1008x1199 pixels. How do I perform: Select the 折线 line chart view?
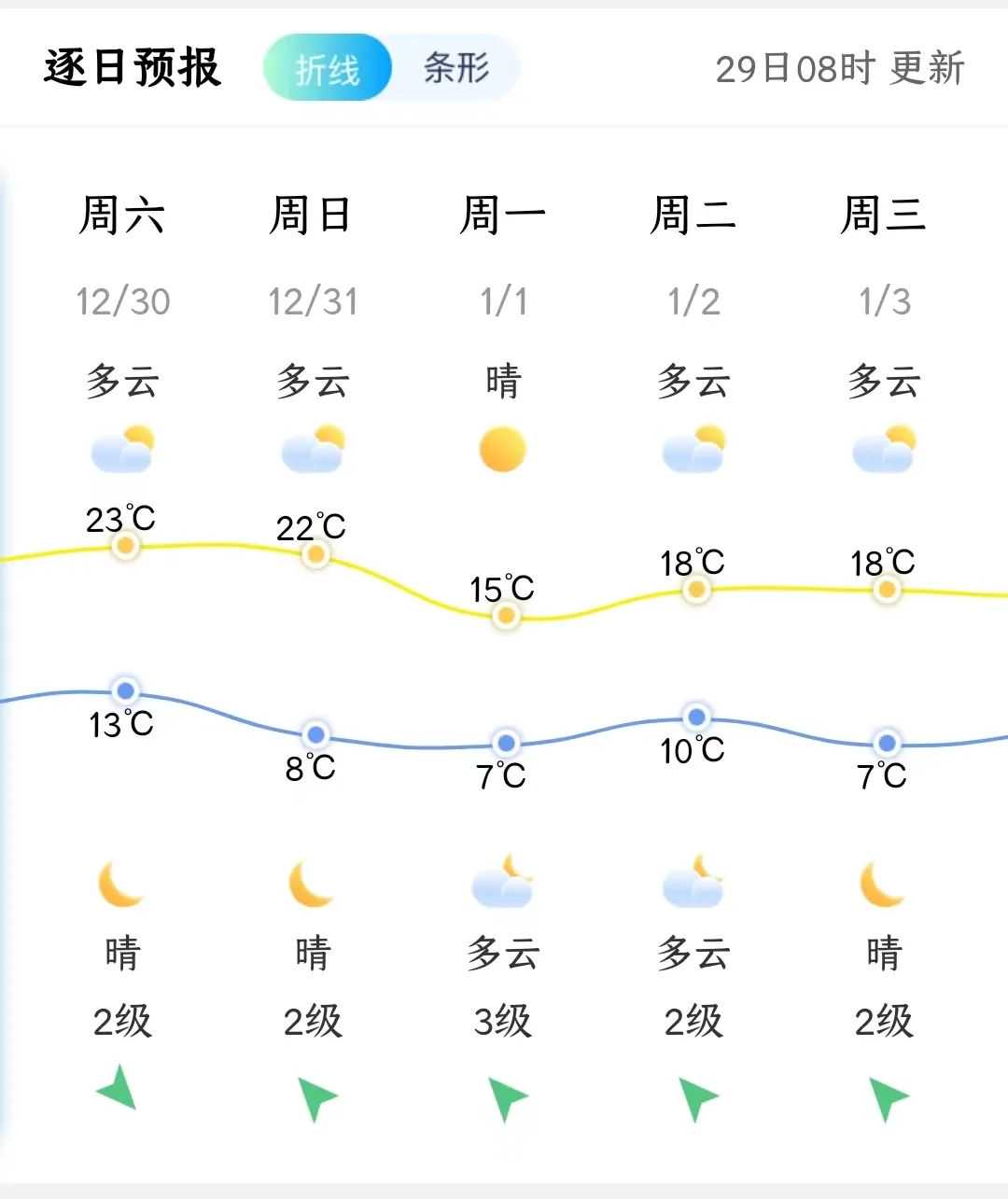328,68
